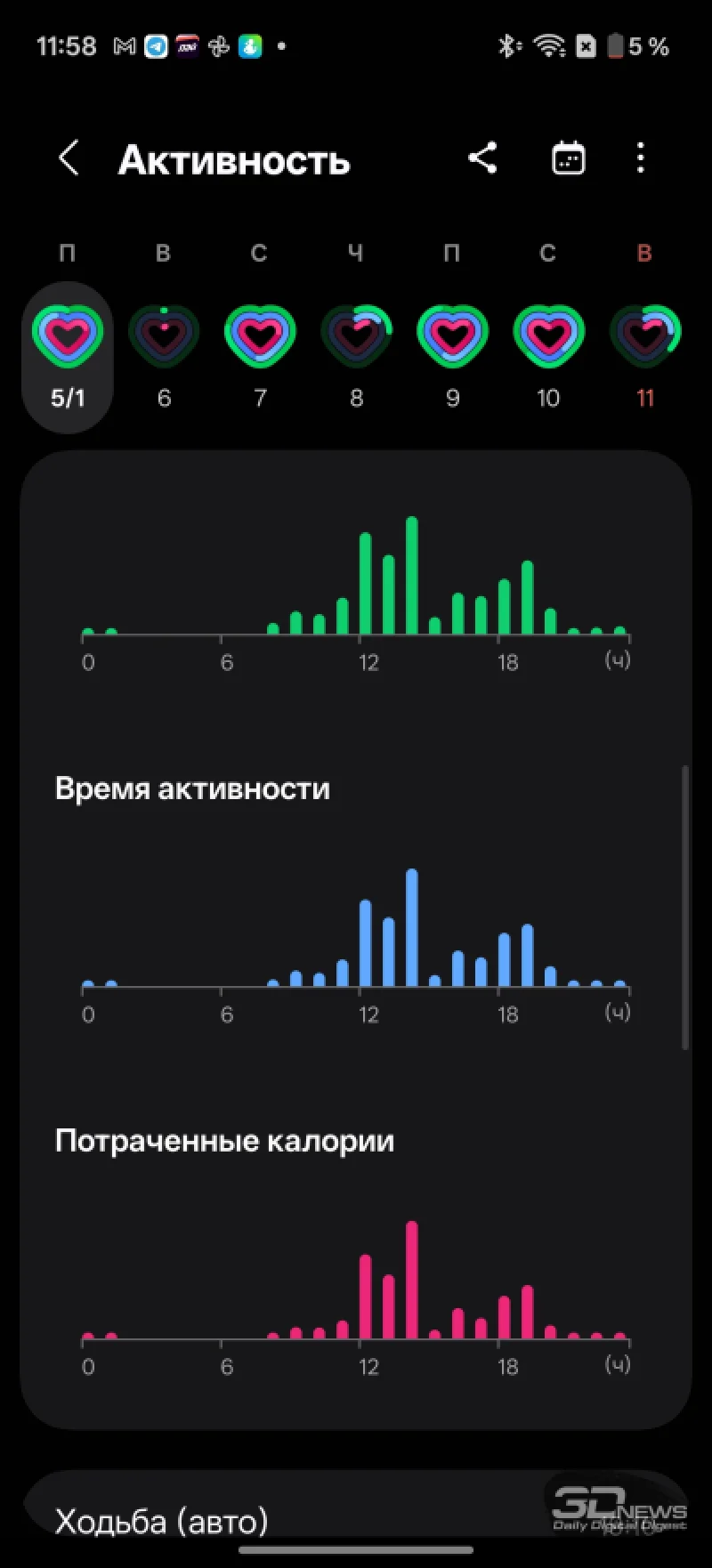
Task: Open the Ходьба (авто) card
Action: click(x=356, y=1522)
